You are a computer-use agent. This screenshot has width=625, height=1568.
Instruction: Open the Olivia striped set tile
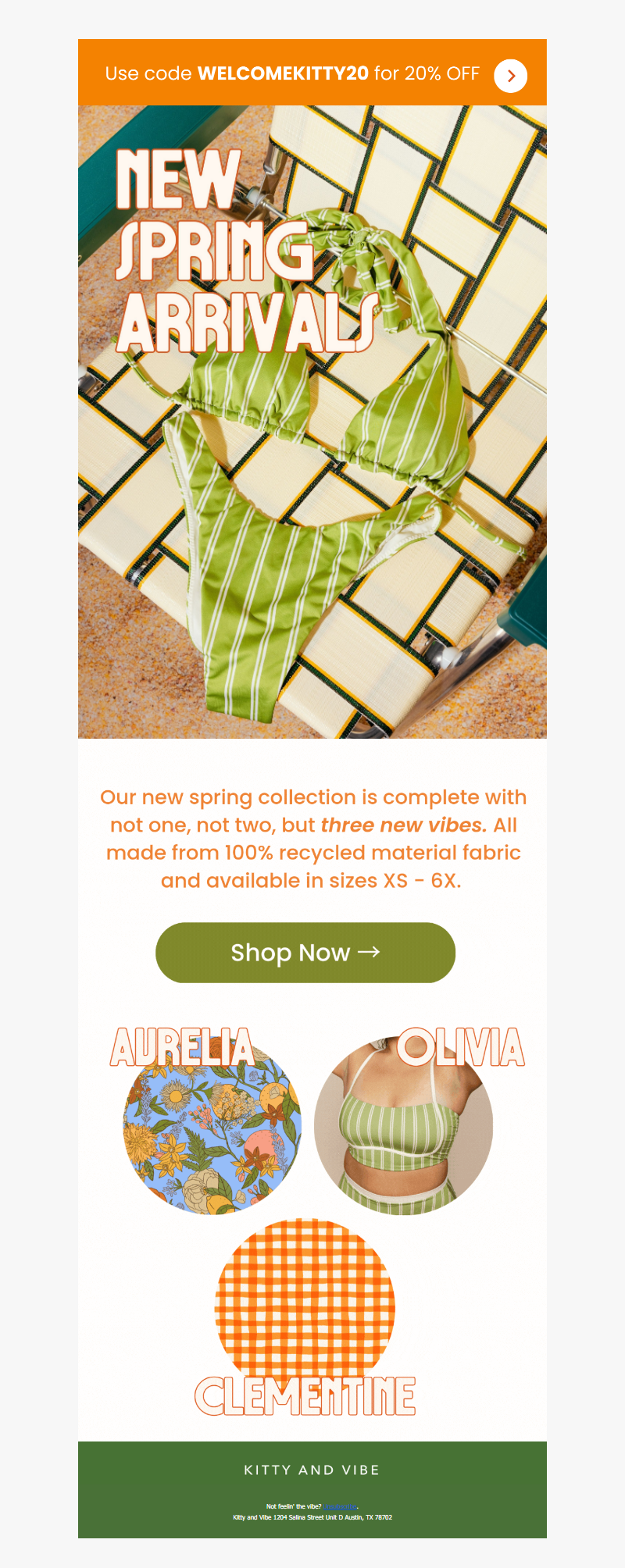[403, 1125]
